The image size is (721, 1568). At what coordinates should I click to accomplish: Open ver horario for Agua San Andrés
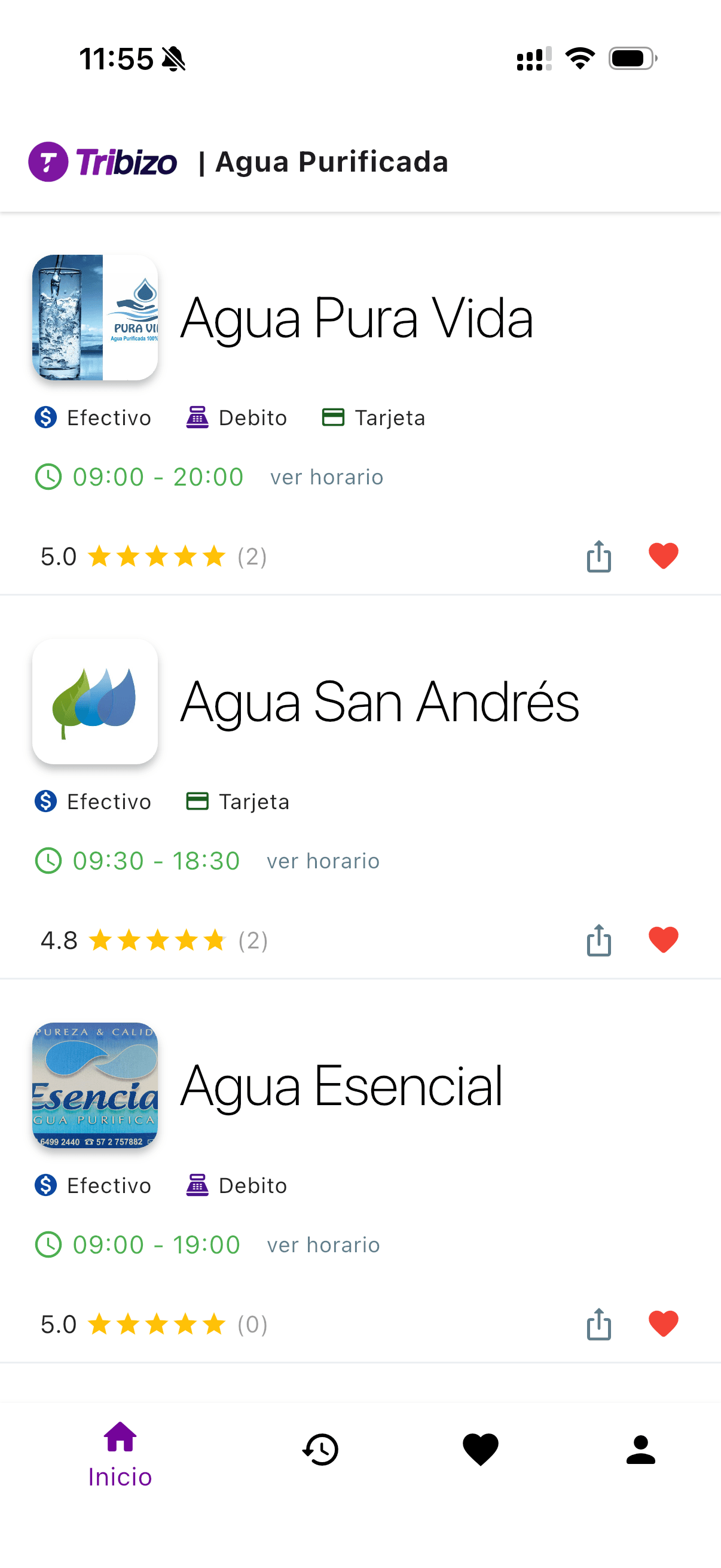(x=322, y=861)
